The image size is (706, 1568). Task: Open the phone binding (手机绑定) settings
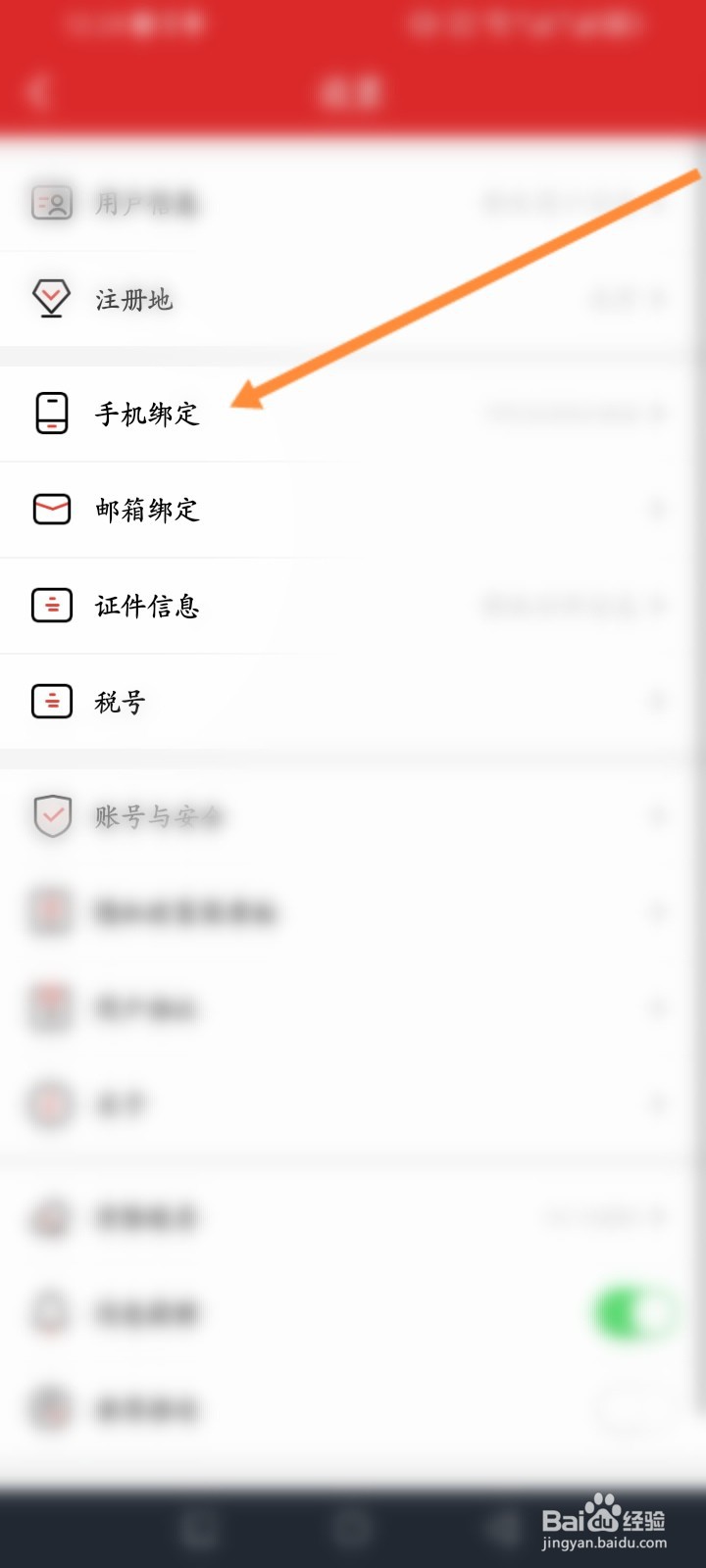pyautogui.click(x=147, y=414)
